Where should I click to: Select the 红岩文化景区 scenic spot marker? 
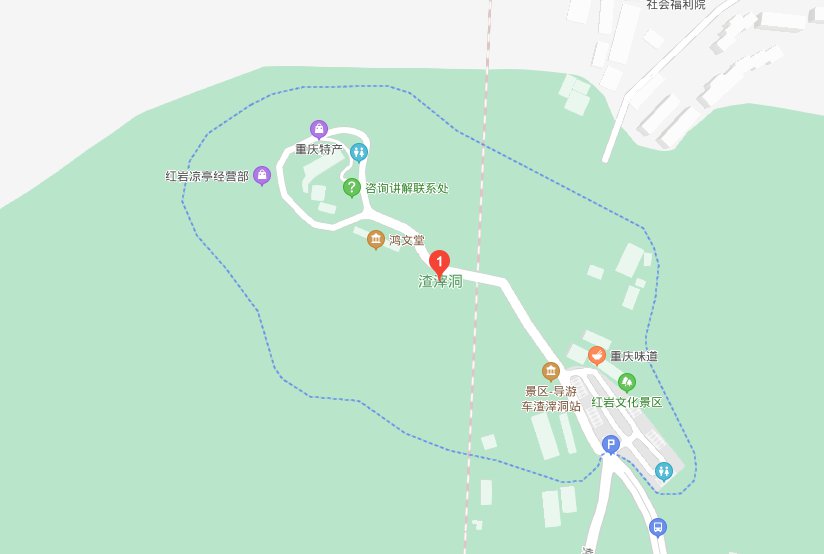[627, 382]
